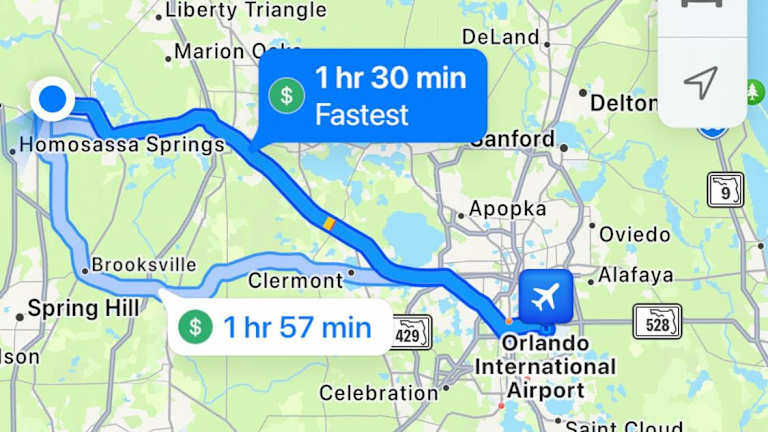
Task: Tap the blue current location dot
Action: 51,99
